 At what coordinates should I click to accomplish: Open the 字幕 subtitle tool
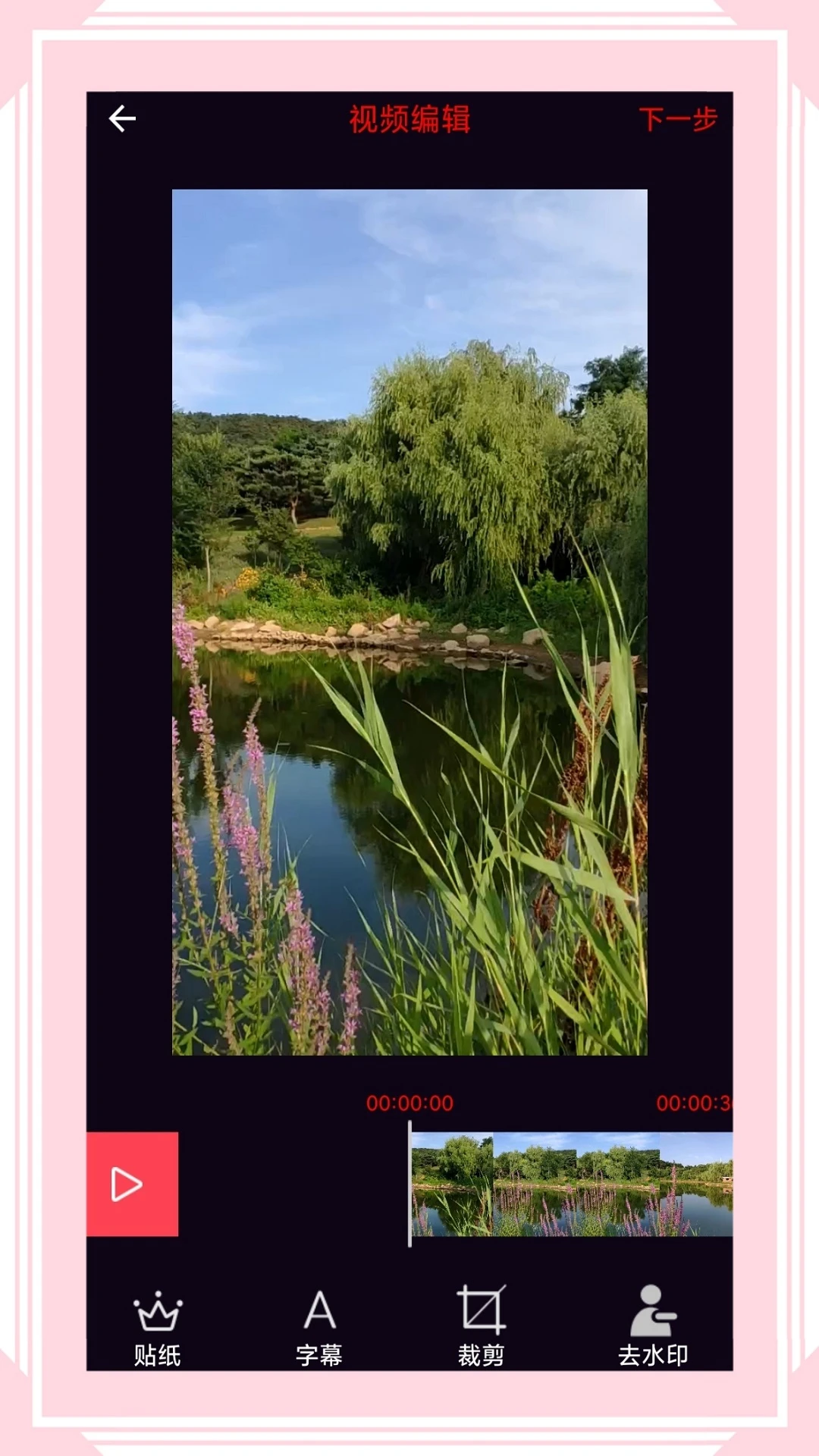(x=319, y=1327)
